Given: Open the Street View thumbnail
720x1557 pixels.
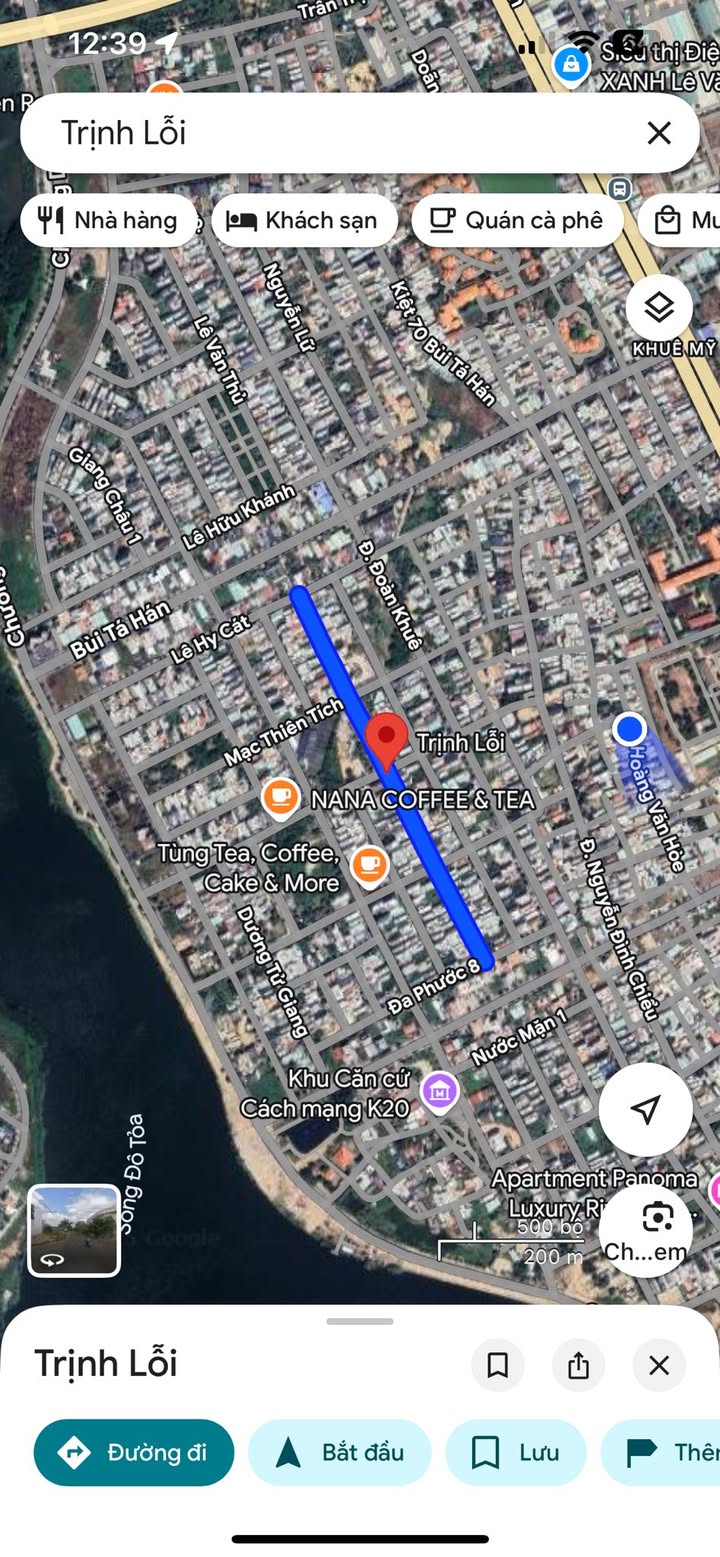Looking at the screenshot, I should 74,1231.
